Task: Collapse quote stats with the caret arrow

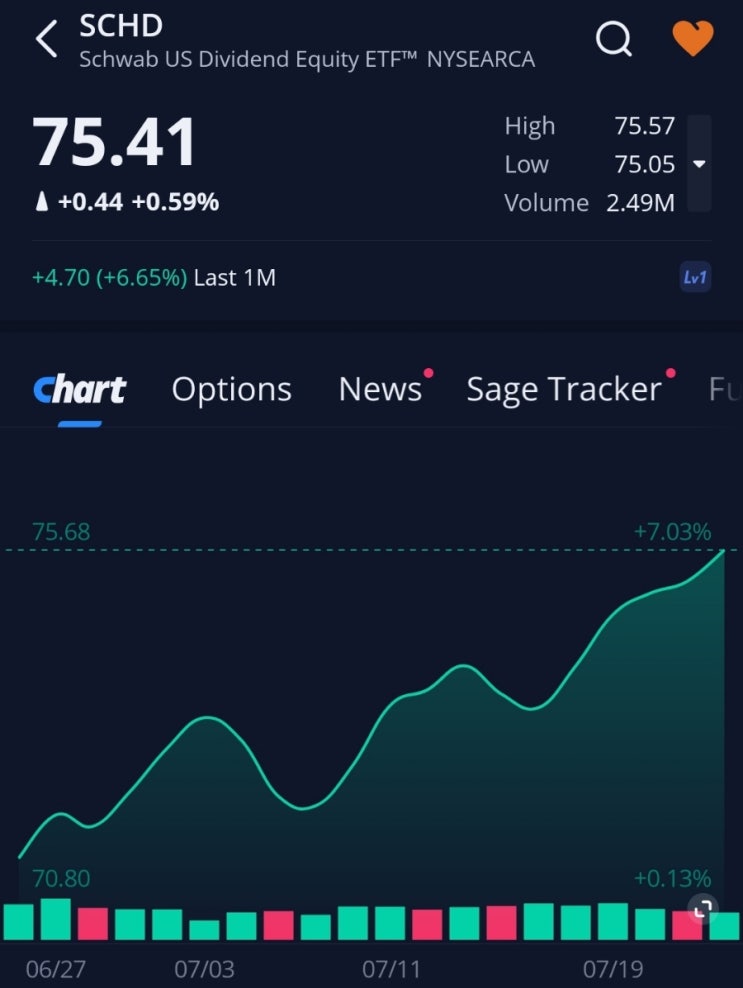Action: [x=697, y=166]
